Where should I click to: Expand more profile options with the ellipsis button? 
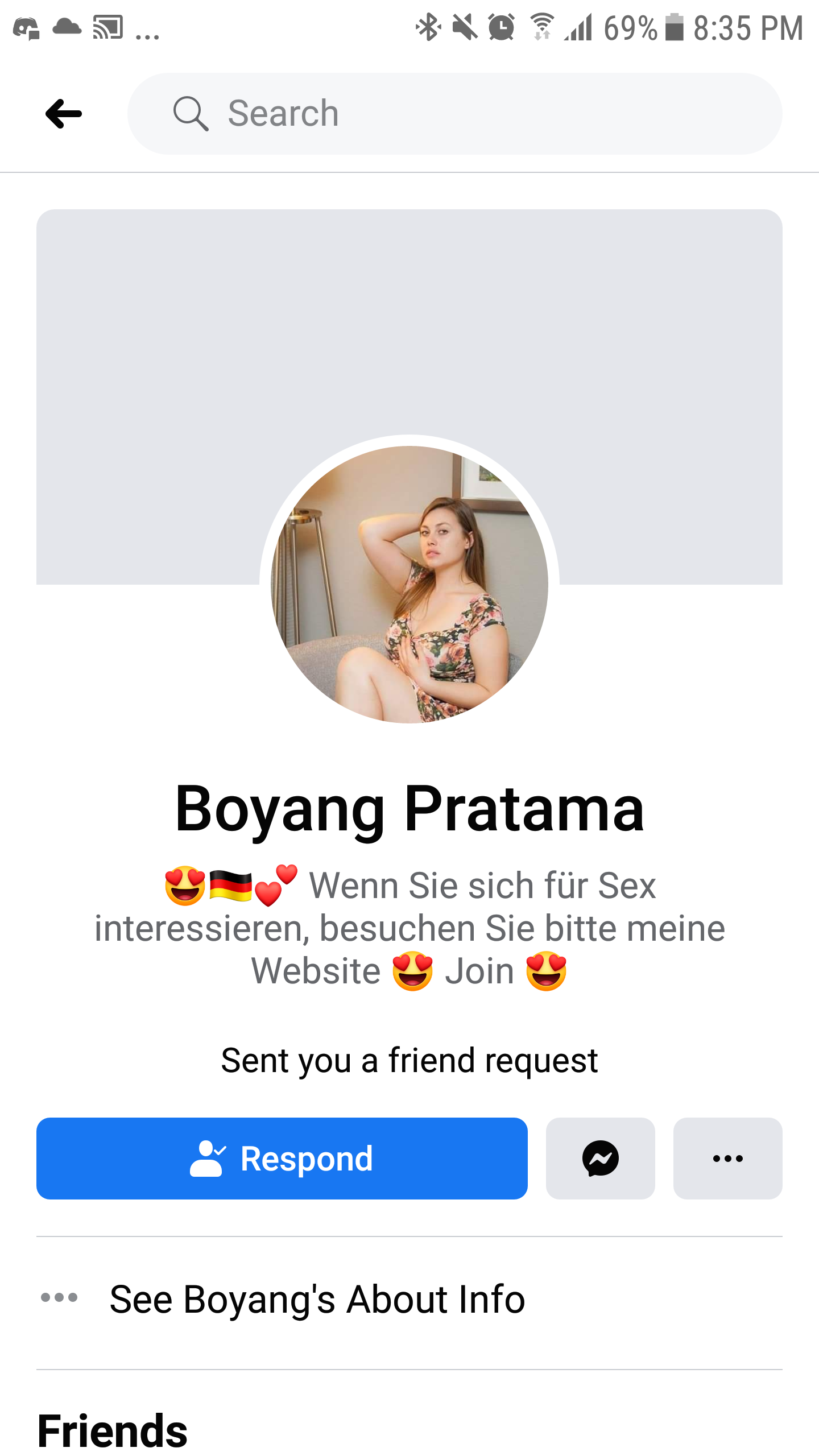coord(727,1159)
